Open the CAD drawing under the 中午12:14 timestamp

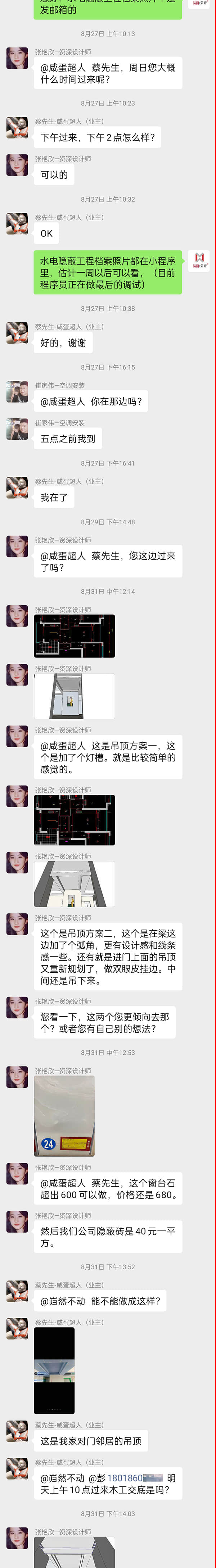click(x=75, y=637)
